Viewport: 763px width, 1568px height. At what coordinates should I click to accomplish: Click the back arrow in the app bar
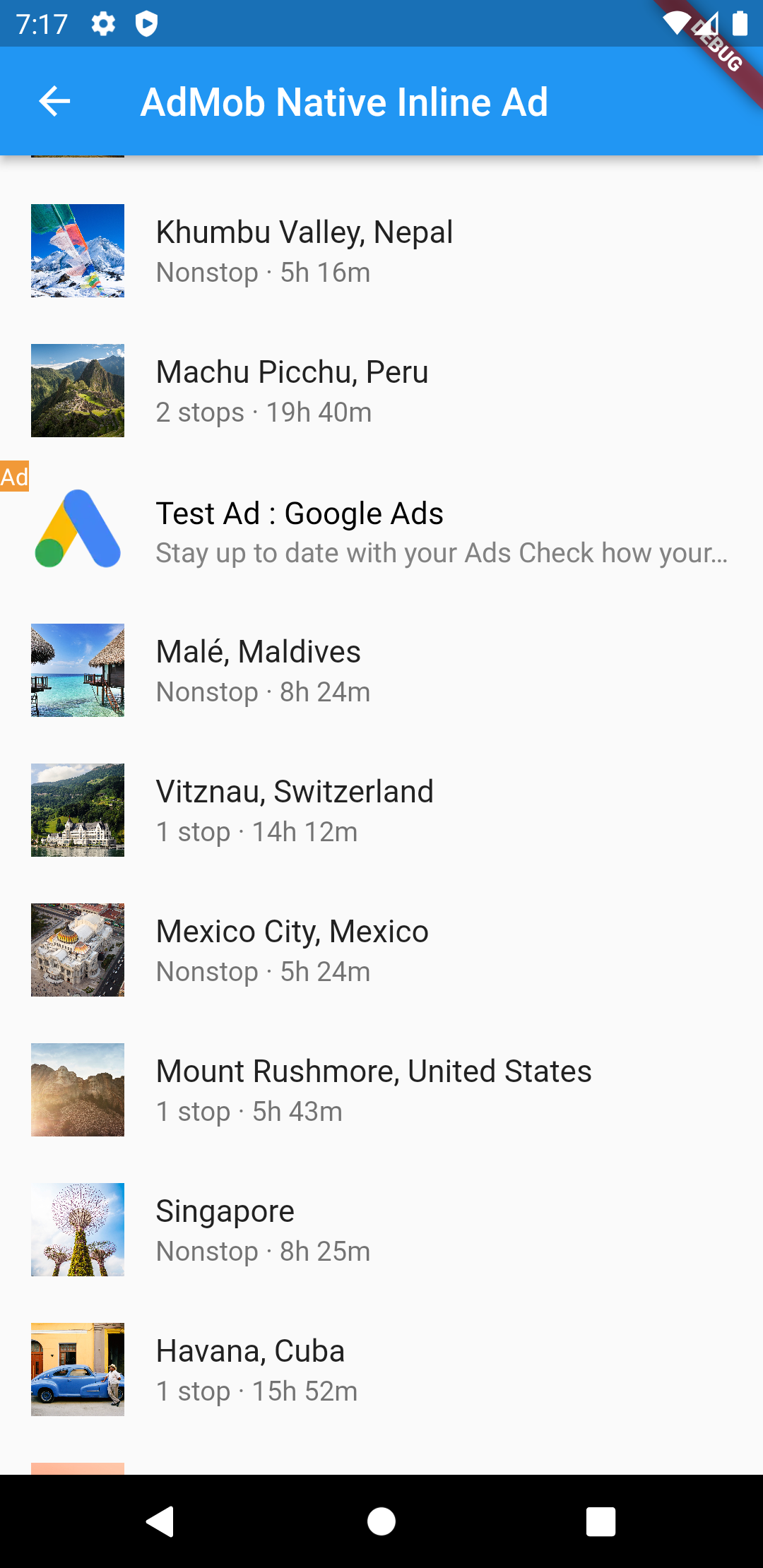coord(54,101)
